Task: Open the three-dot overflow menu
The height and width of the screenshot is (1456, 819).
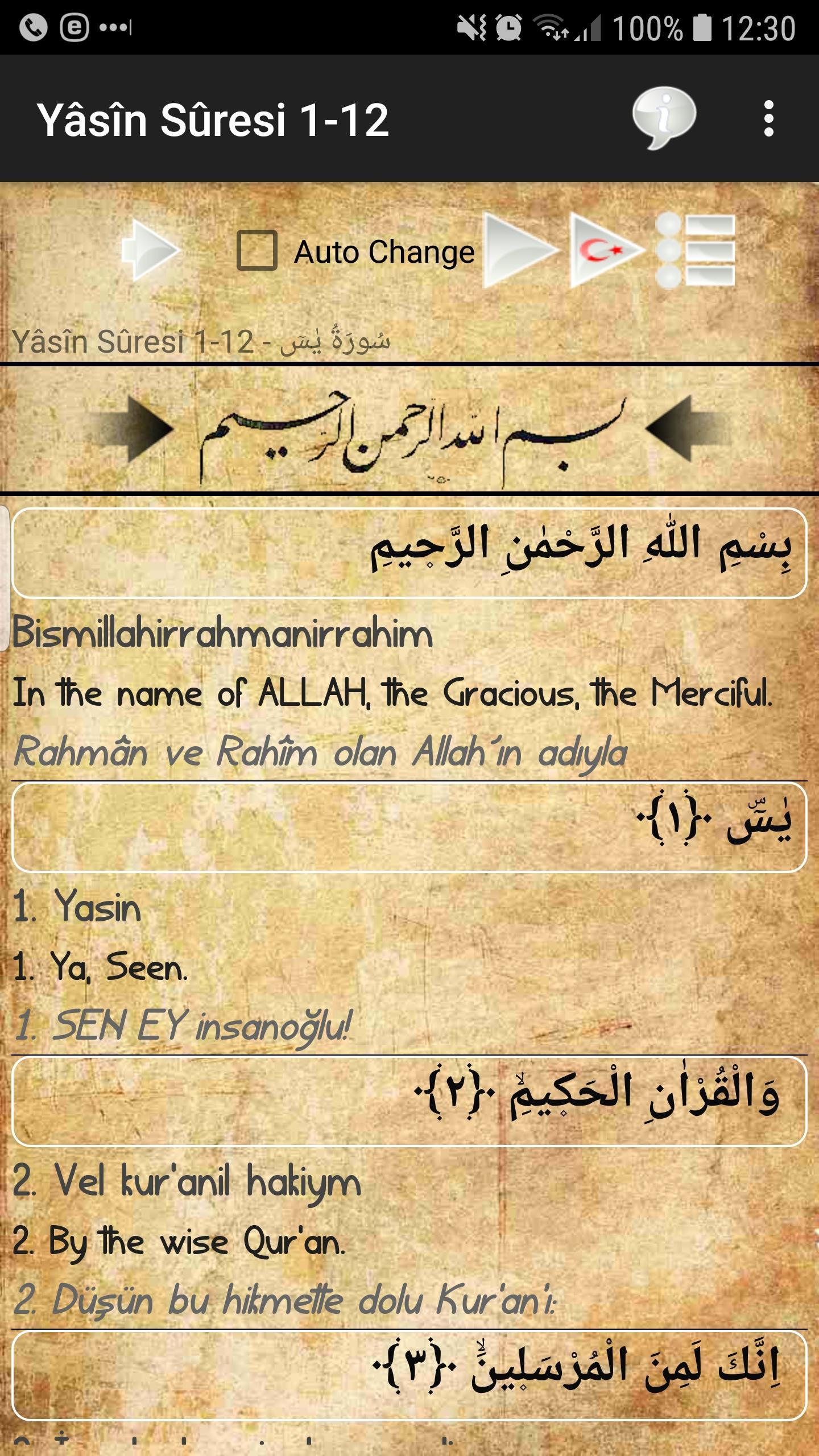Action: [x=768, y=118]
